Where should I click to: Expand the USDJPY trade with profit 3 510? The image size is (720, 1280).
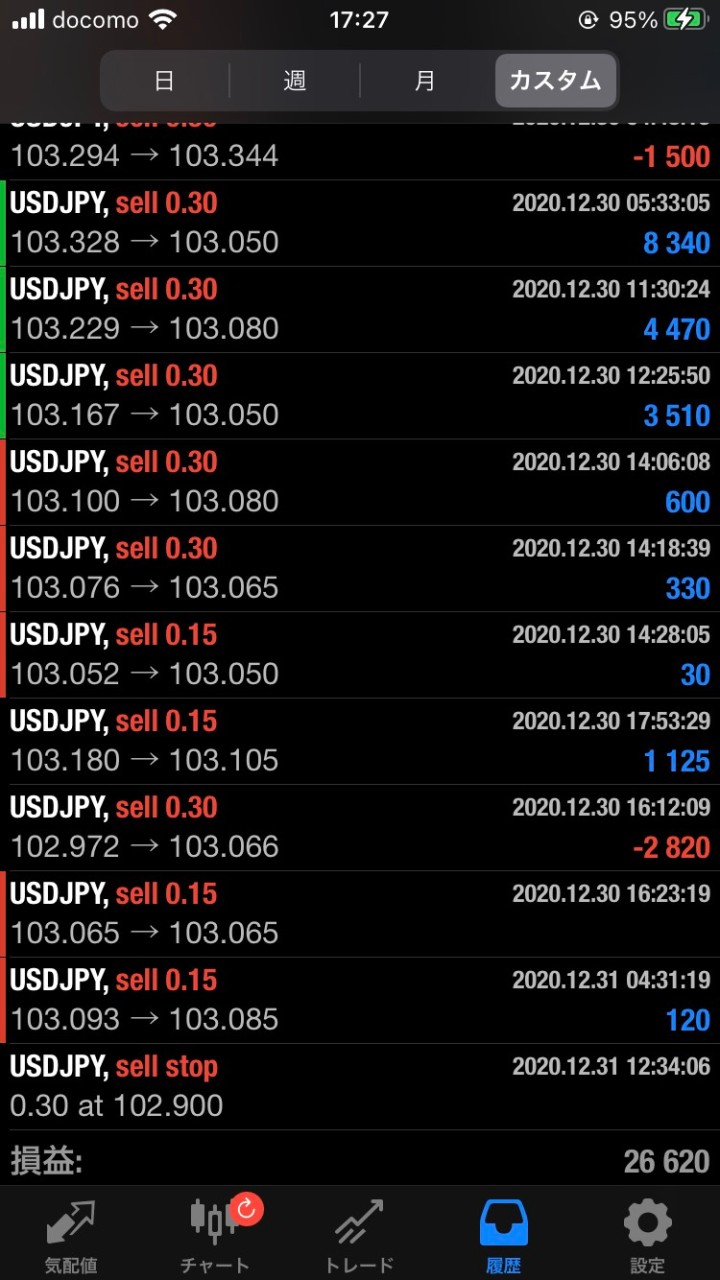click(360, 395)
